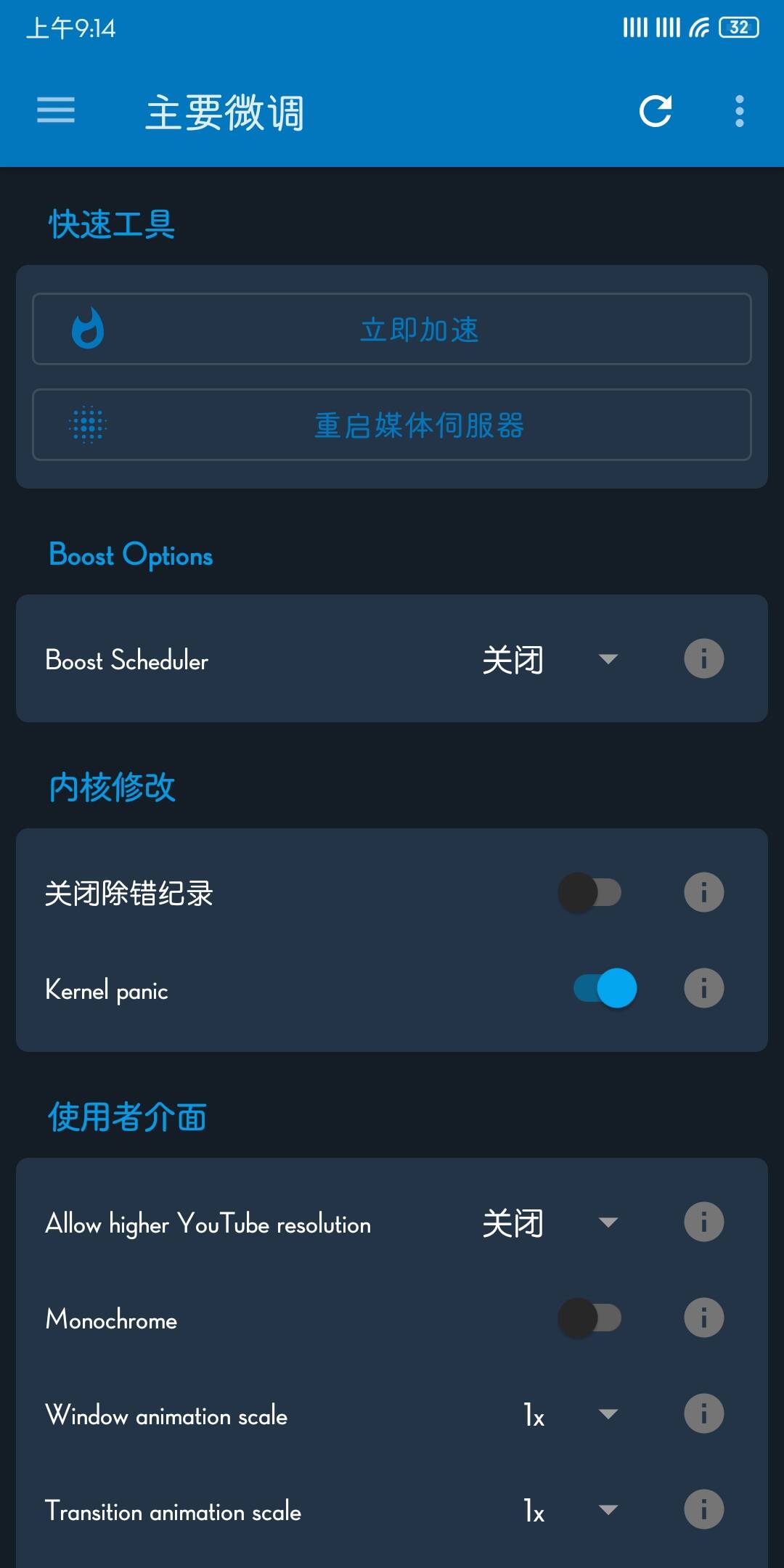Show info for Transition animation scale
Screen dimensions: 784x1568
(703, 1509)
